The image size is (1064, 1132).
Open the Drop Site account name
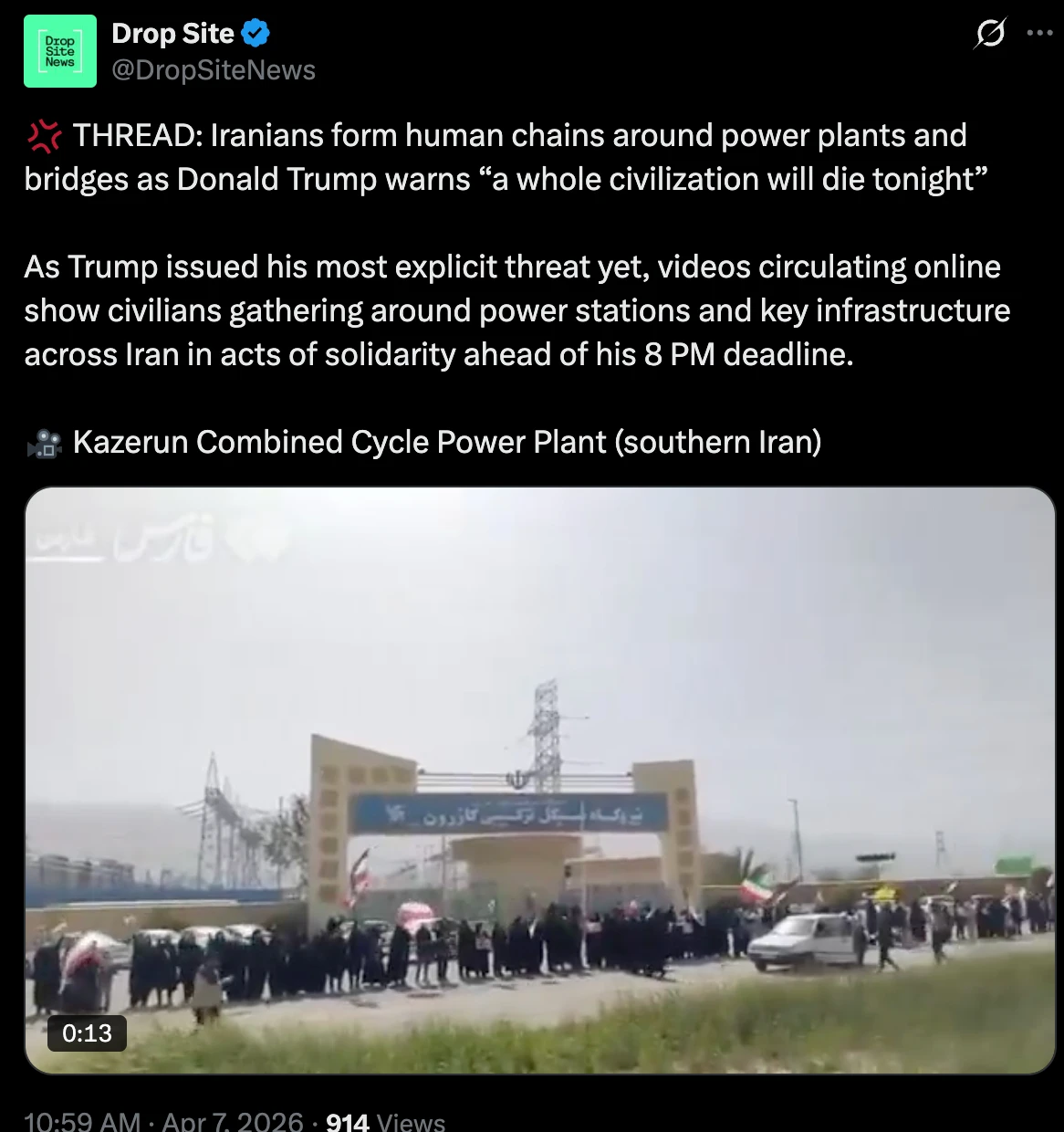172,34
